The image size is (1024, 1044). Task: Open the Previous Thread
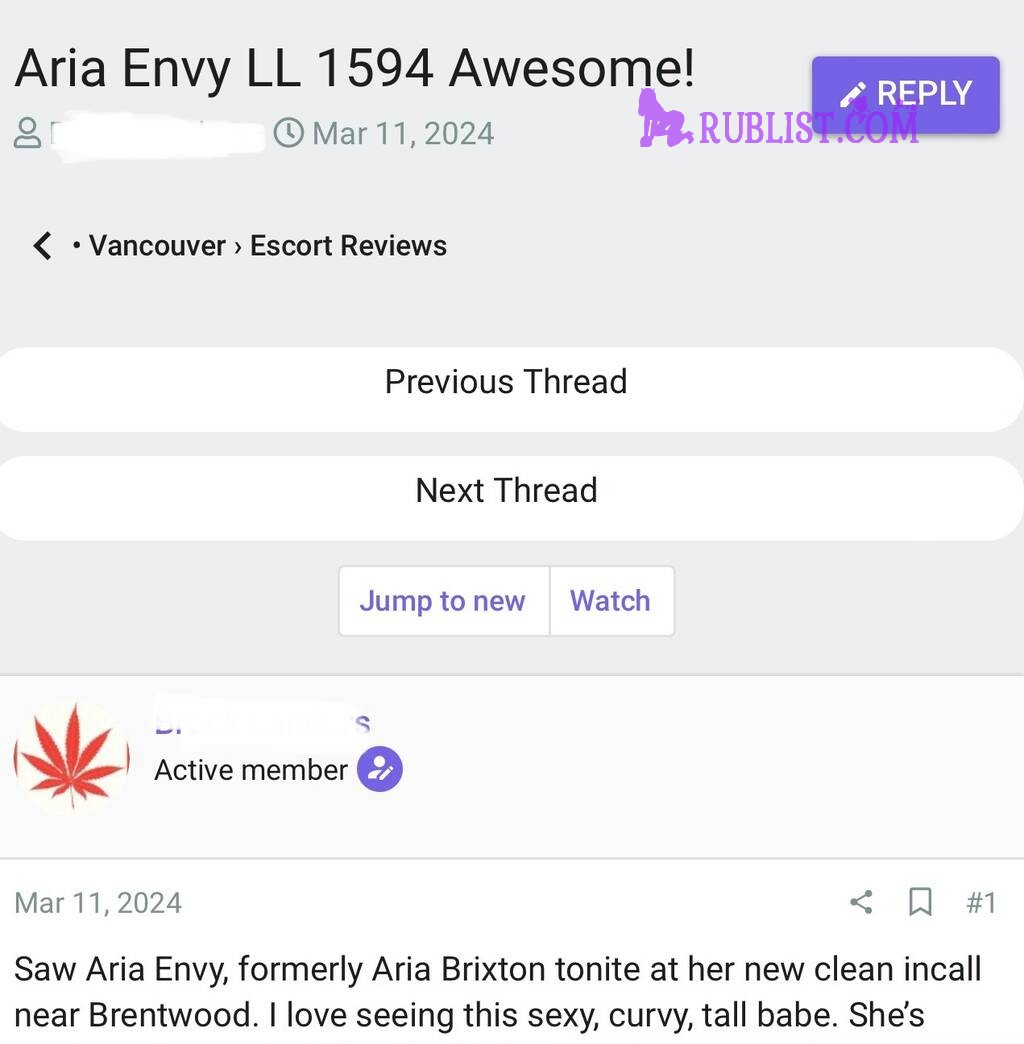506,382
